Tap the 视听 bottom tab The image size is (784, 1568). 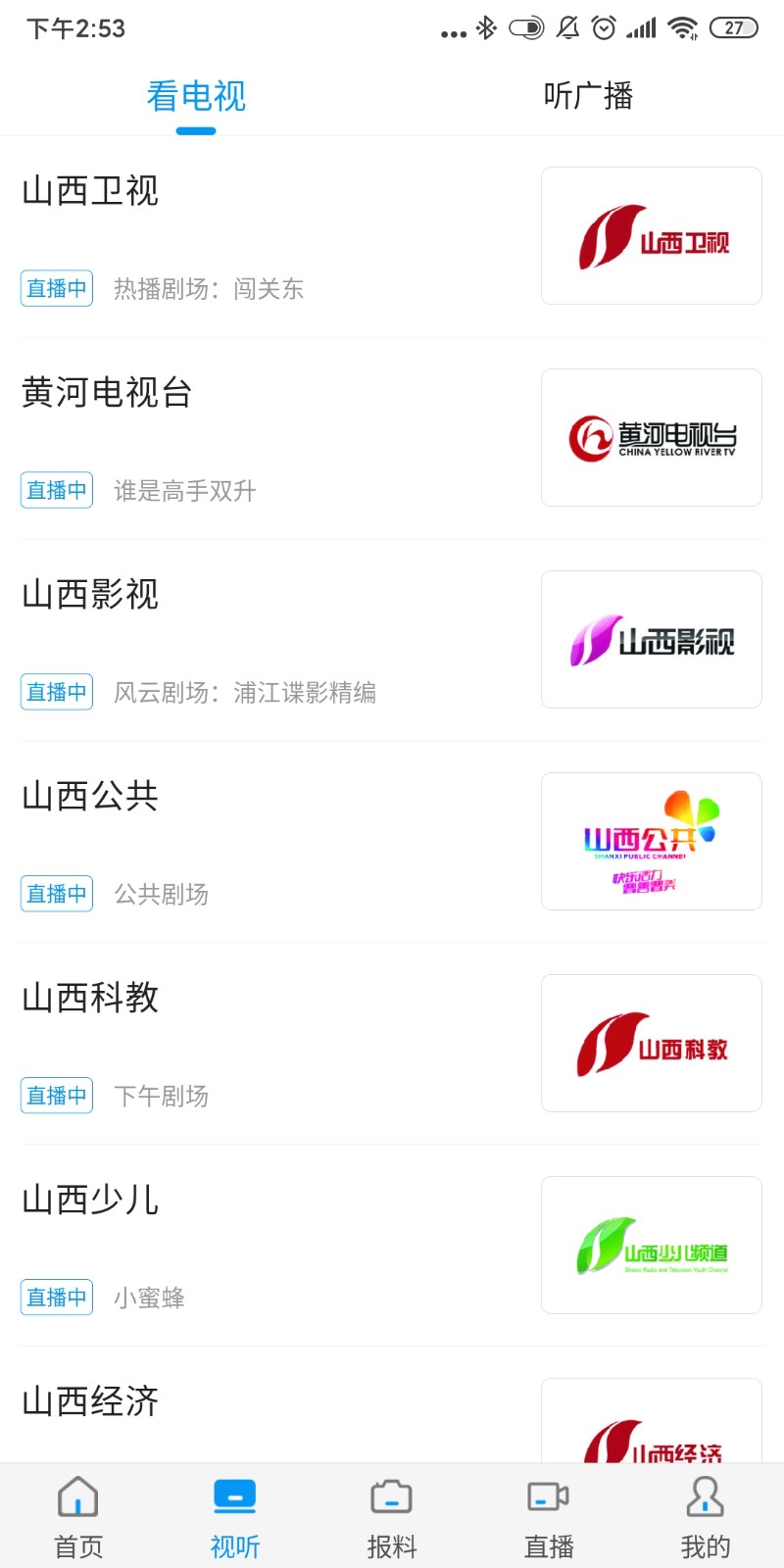click(235, 1517)
